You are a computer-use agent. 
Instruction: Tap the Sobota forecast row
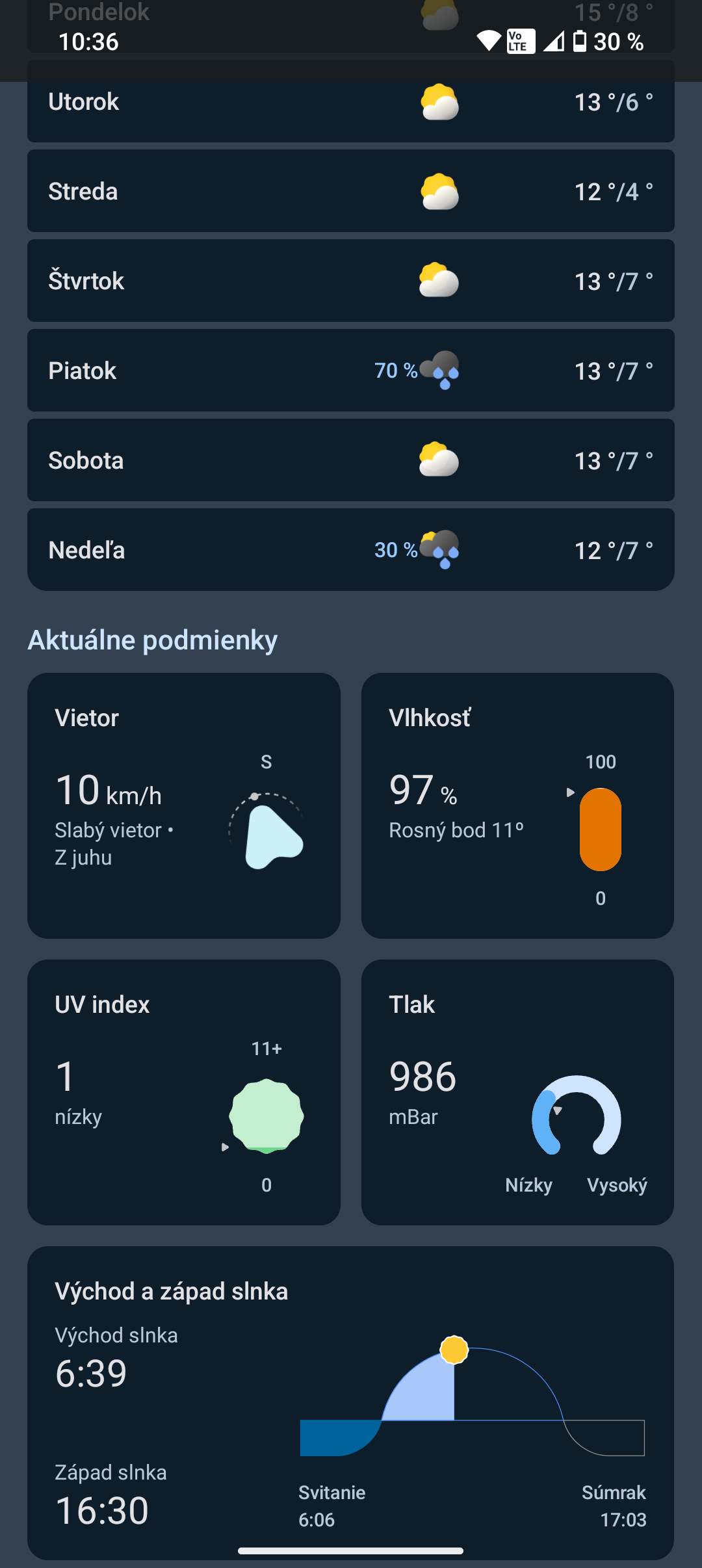(350, 460)
